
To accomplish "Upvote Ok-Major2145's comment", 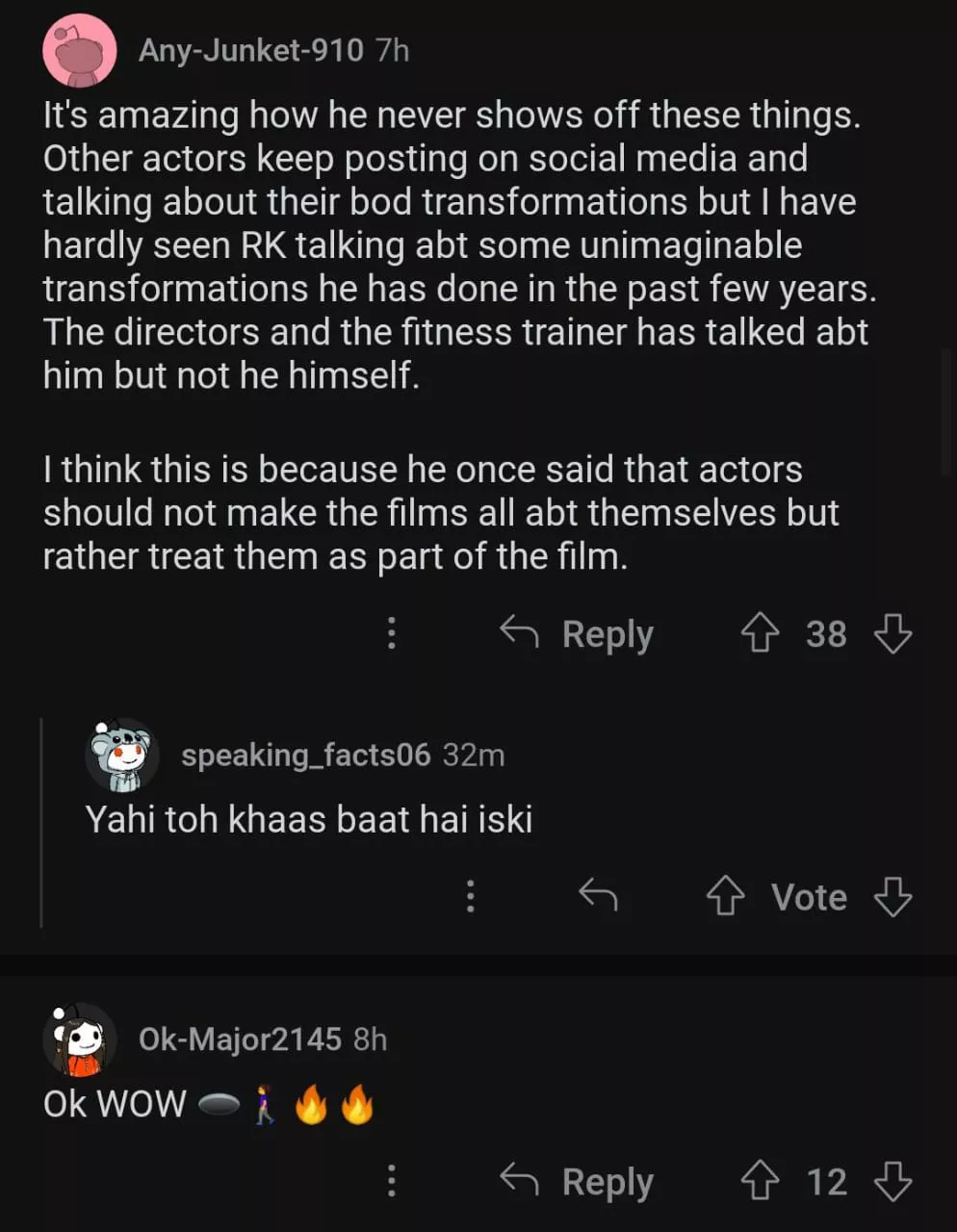I will (x=760, y=1181).
